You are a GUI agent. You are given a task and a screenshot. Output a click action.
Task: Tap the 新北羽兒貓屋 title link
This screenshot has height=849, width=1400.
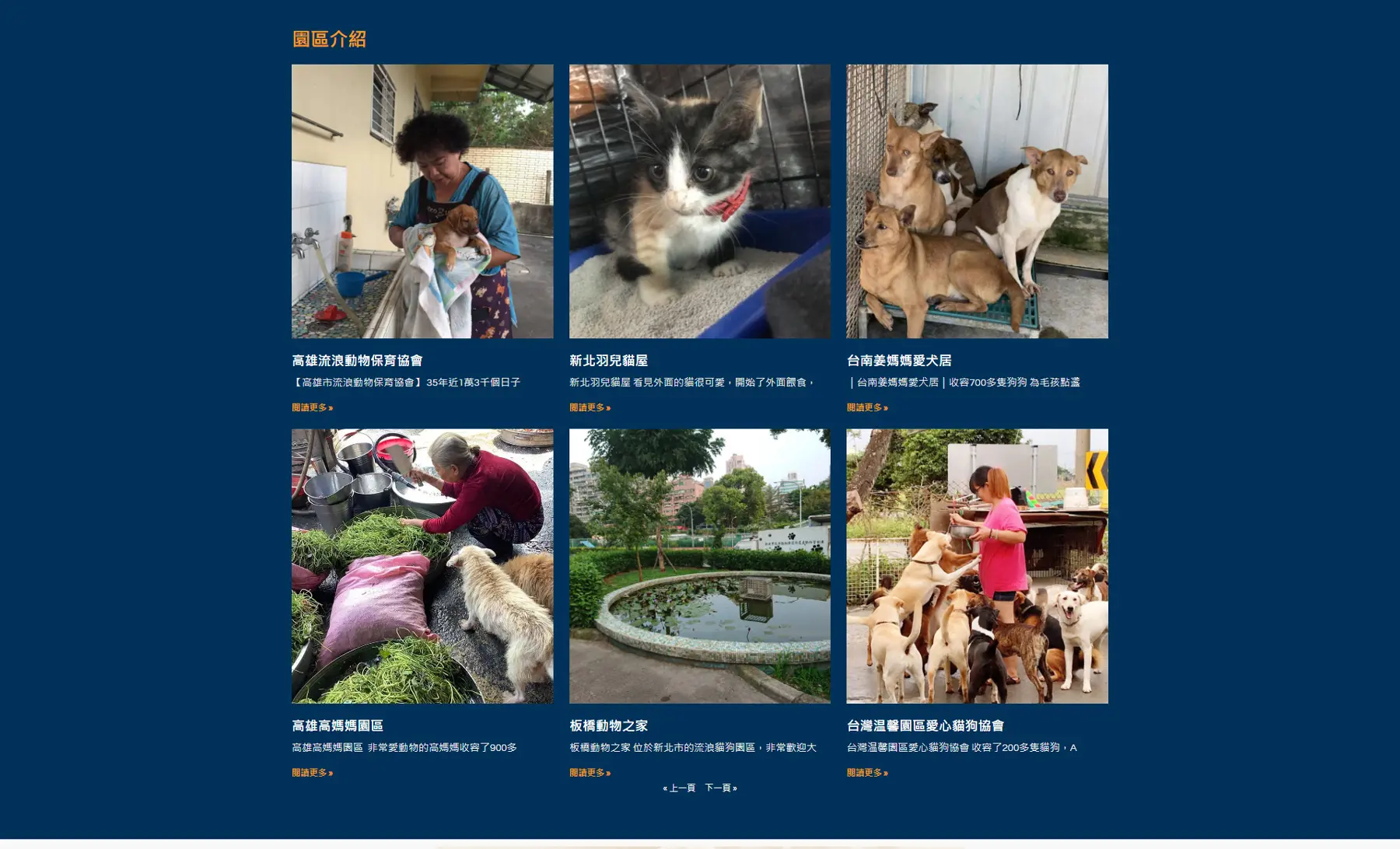tap(608, 361)
